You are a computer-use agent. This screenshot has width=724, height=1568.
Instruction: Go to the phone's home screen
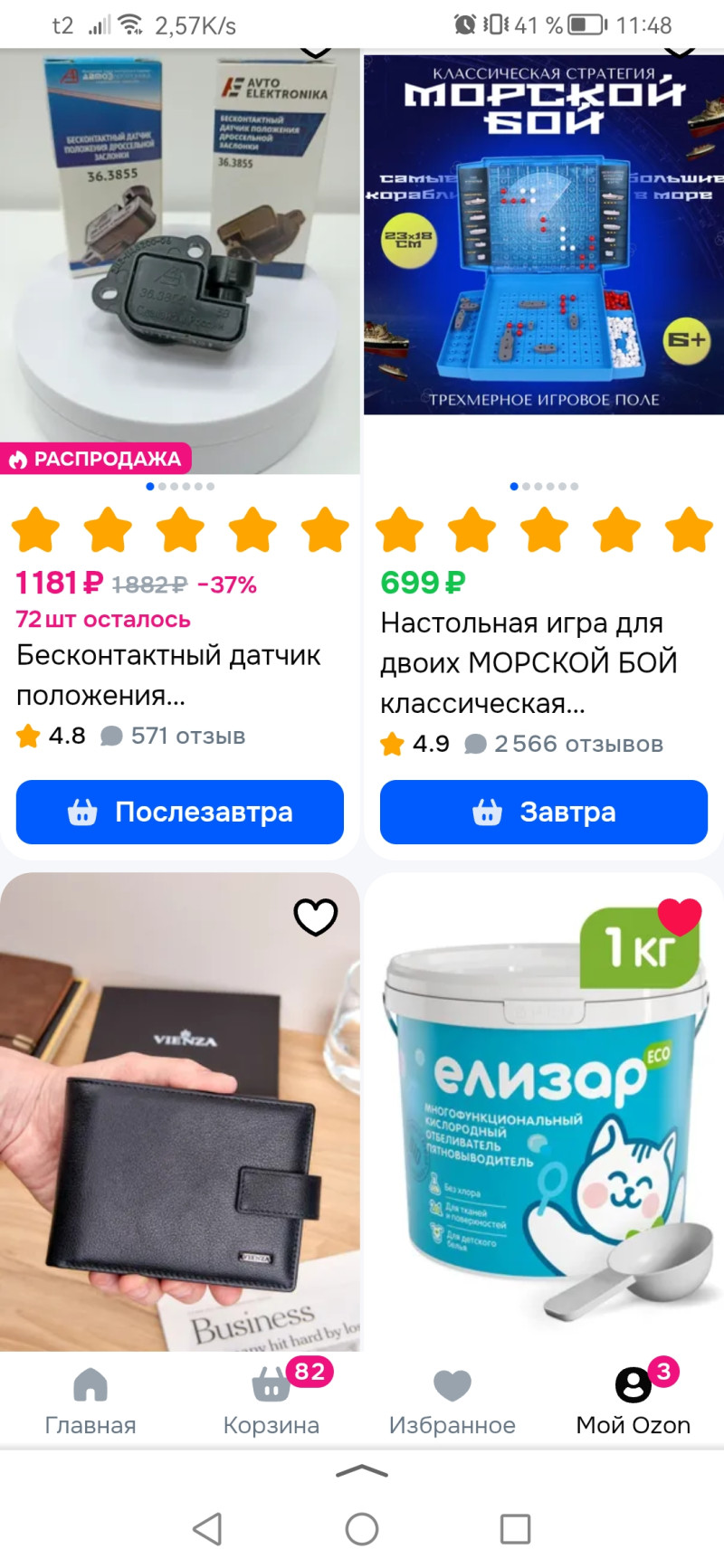(362, 1529)
